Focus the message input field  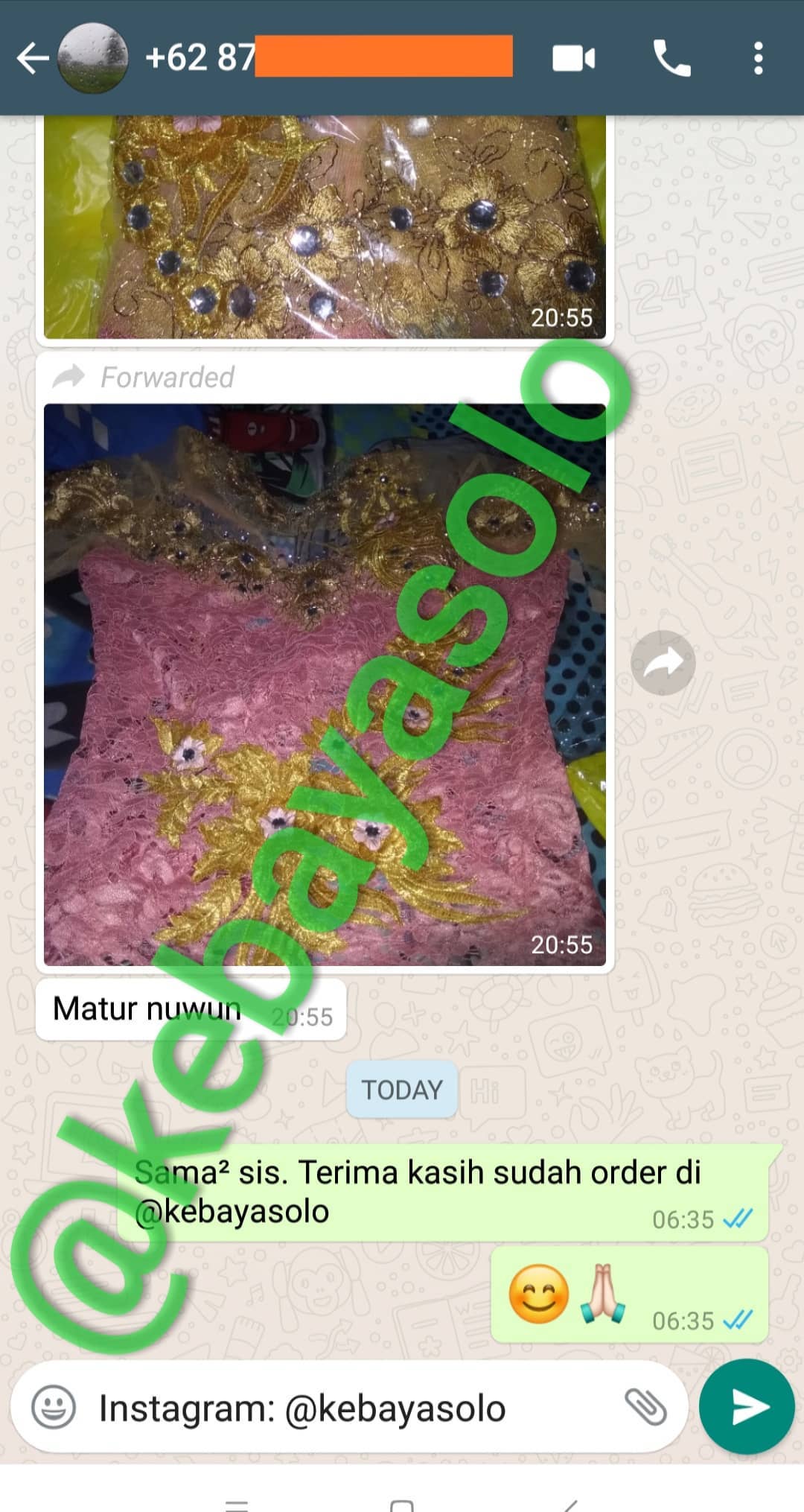(x=357, y=1408)
